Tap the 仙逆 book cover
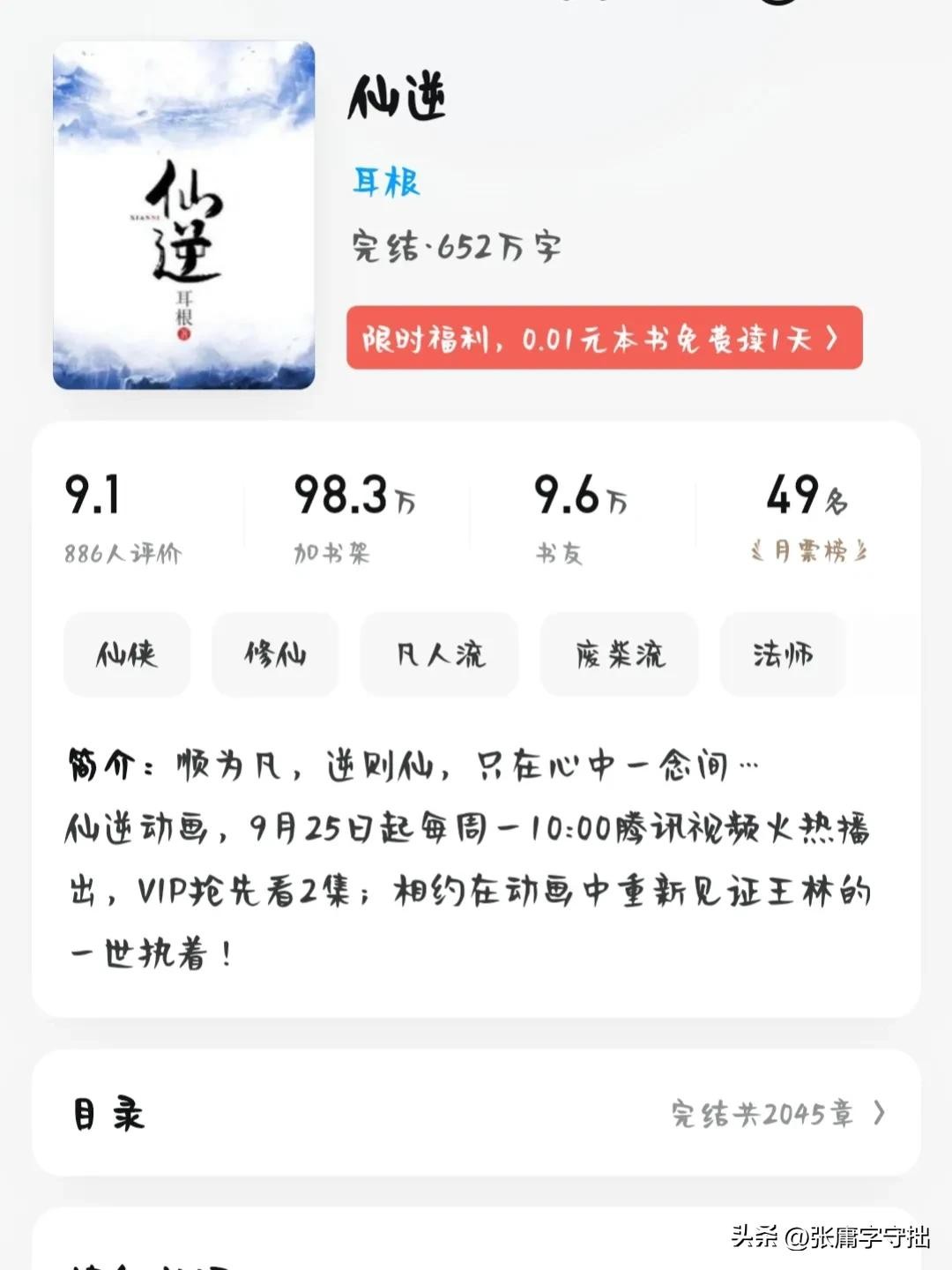The width and height of the screenshot is (952, 1270). click(x=183, y=215)
